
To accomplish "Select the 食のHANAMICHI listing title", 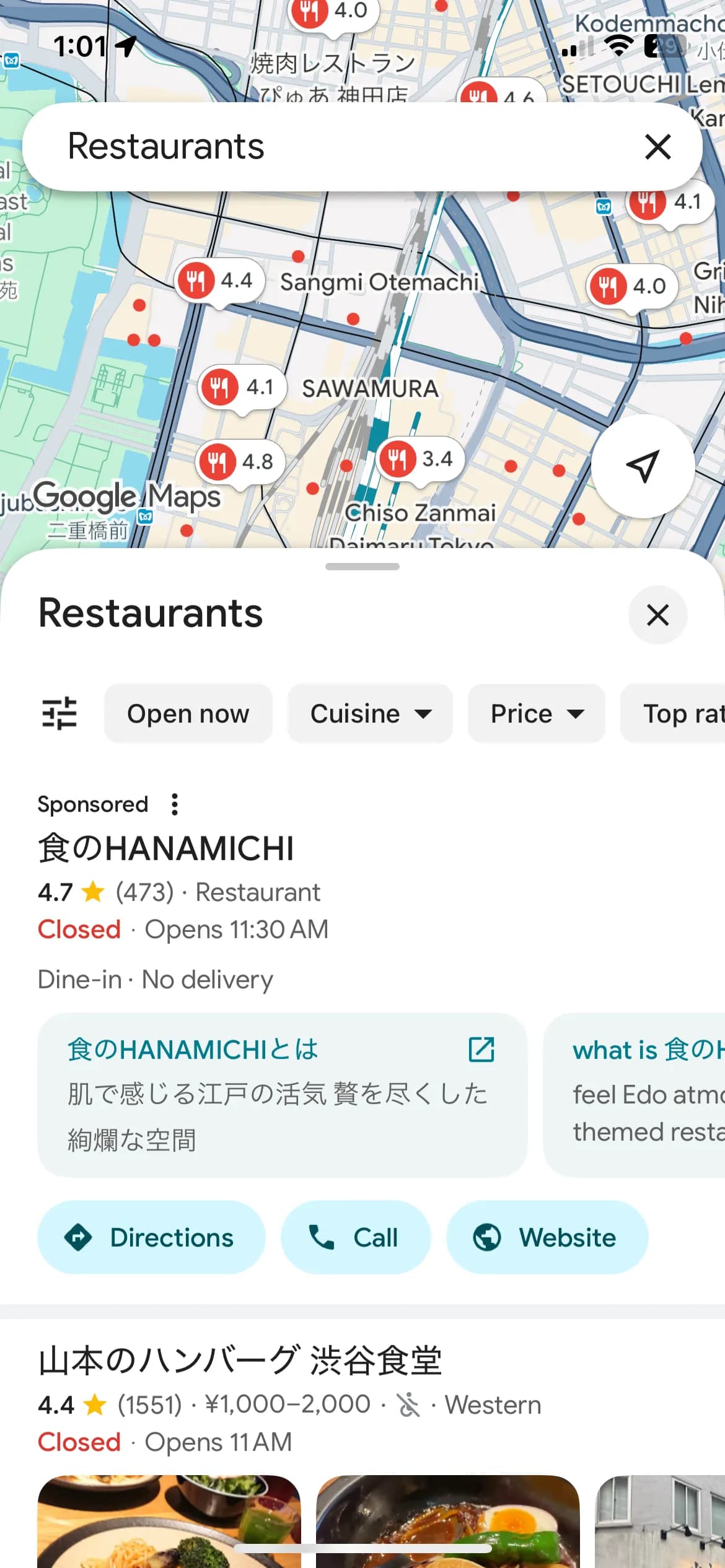I will 166,848.
